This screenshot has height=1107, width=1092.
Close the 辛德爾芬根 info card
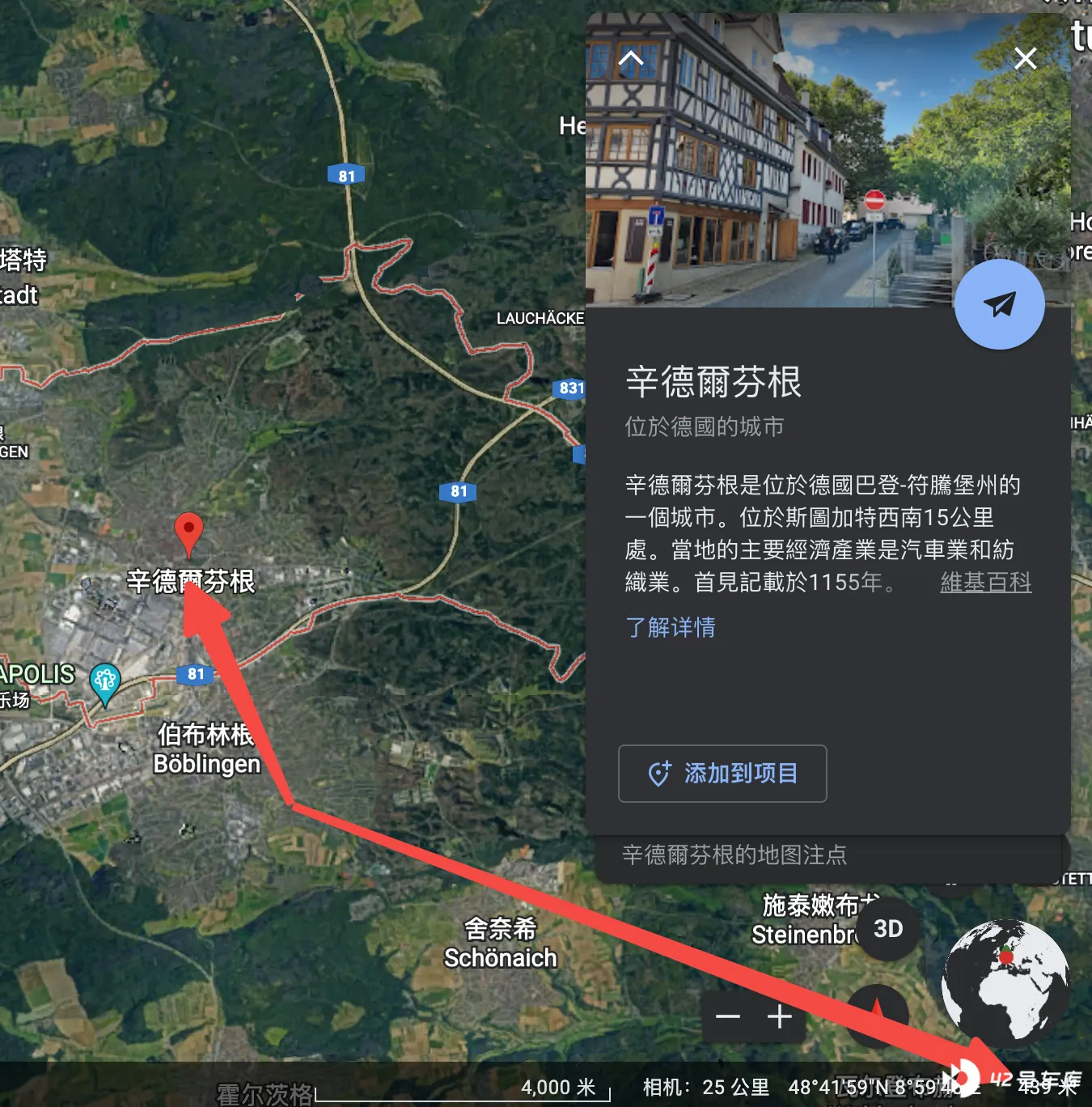point(1025,58)
